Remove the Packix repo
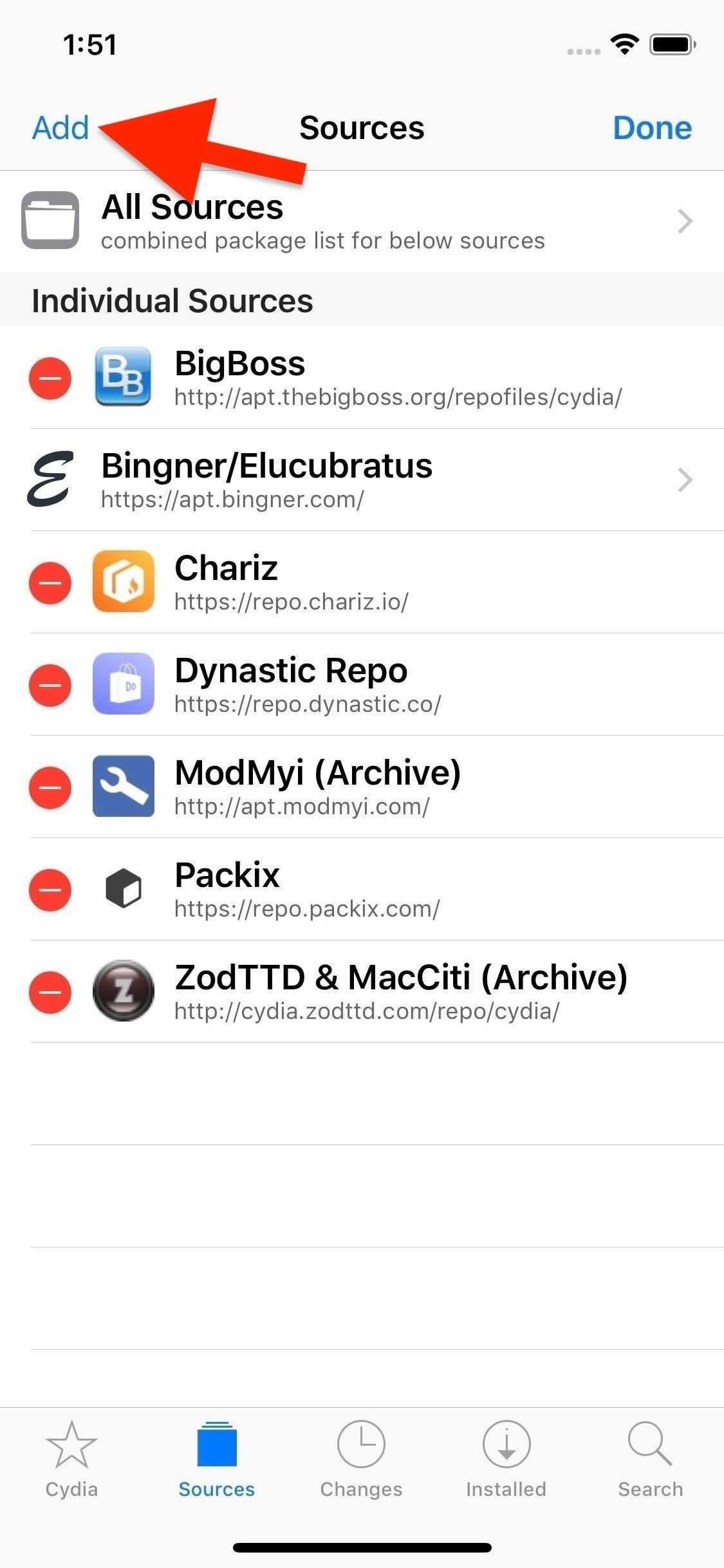The height and width of the screenshot is (1568, 724). 50,890
